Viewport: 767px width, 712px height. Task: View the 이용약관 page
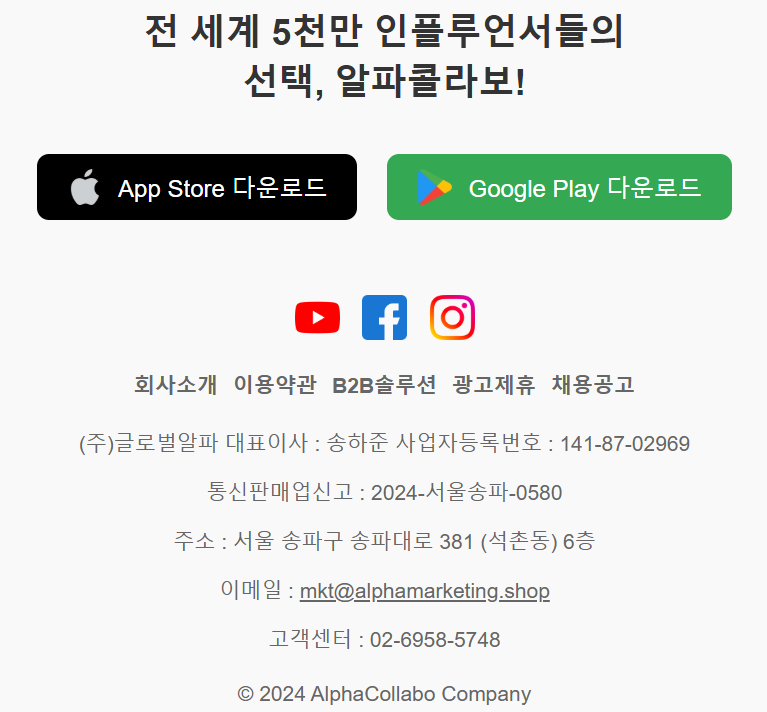[x=274, y=385]
